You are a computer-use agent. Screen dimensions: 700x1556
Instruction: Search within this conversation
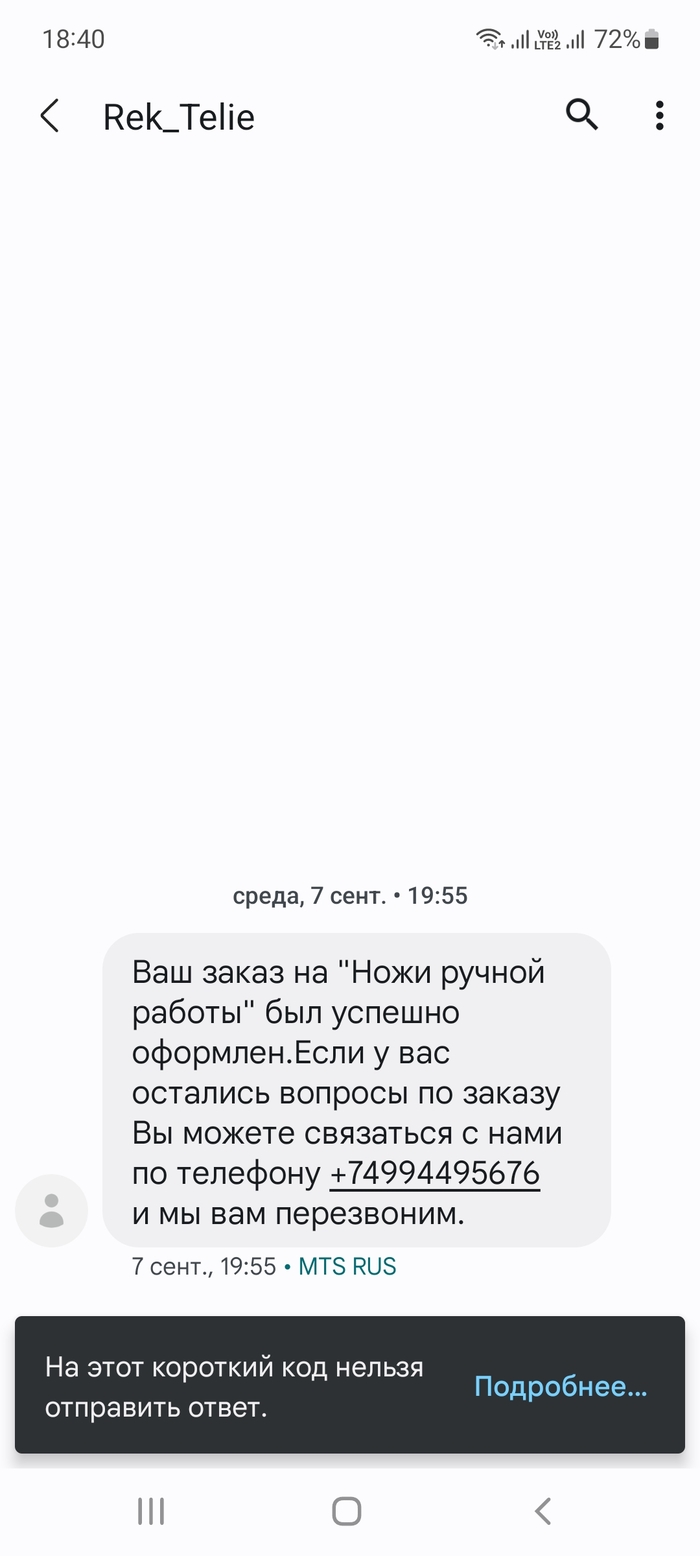pos(581,115)
